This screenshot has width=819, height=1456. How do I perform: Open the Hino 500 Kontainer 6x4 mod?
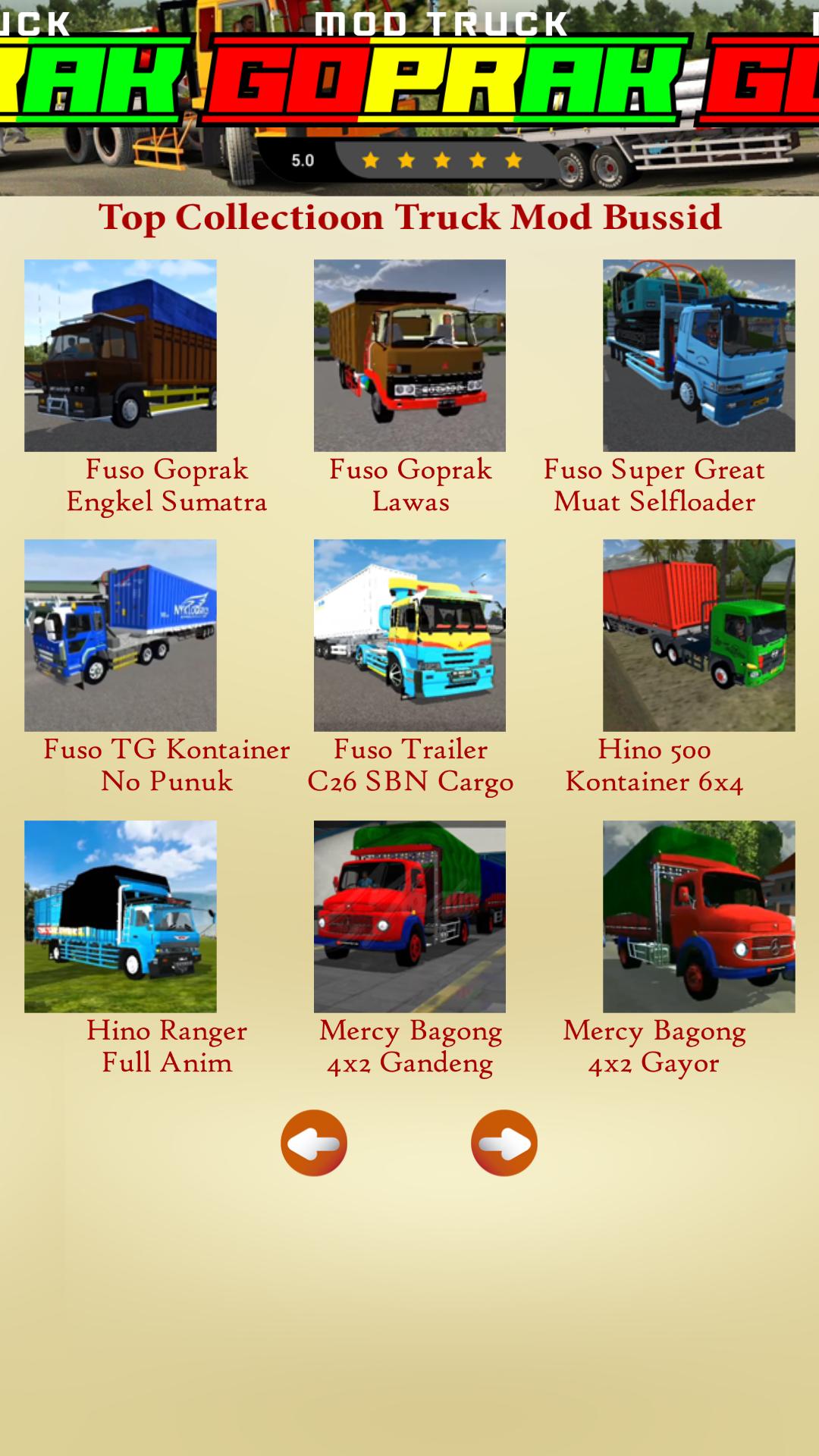698,635
